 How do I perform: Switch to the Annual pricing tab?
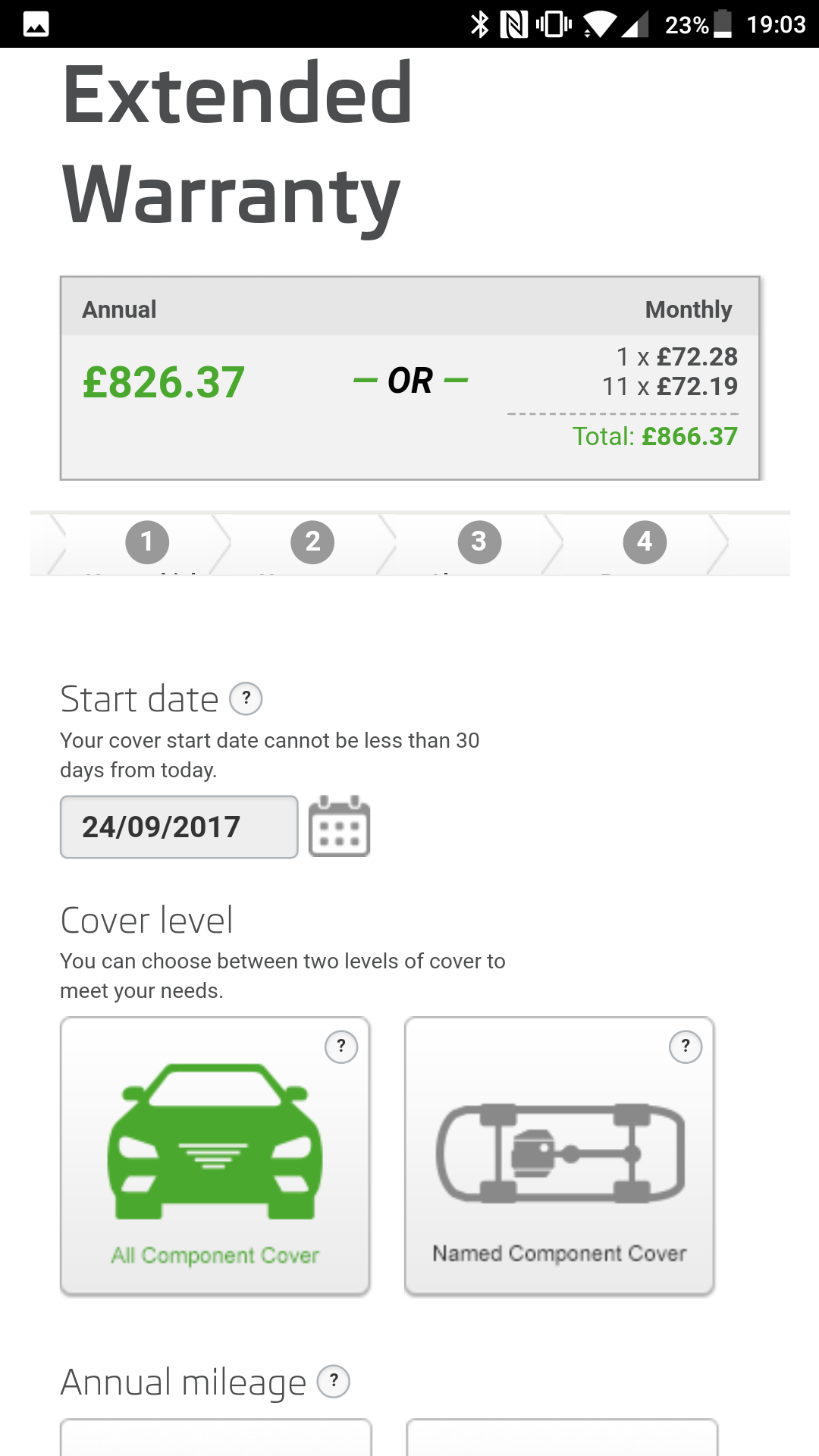pyautogui.click(x=118, y=309)
